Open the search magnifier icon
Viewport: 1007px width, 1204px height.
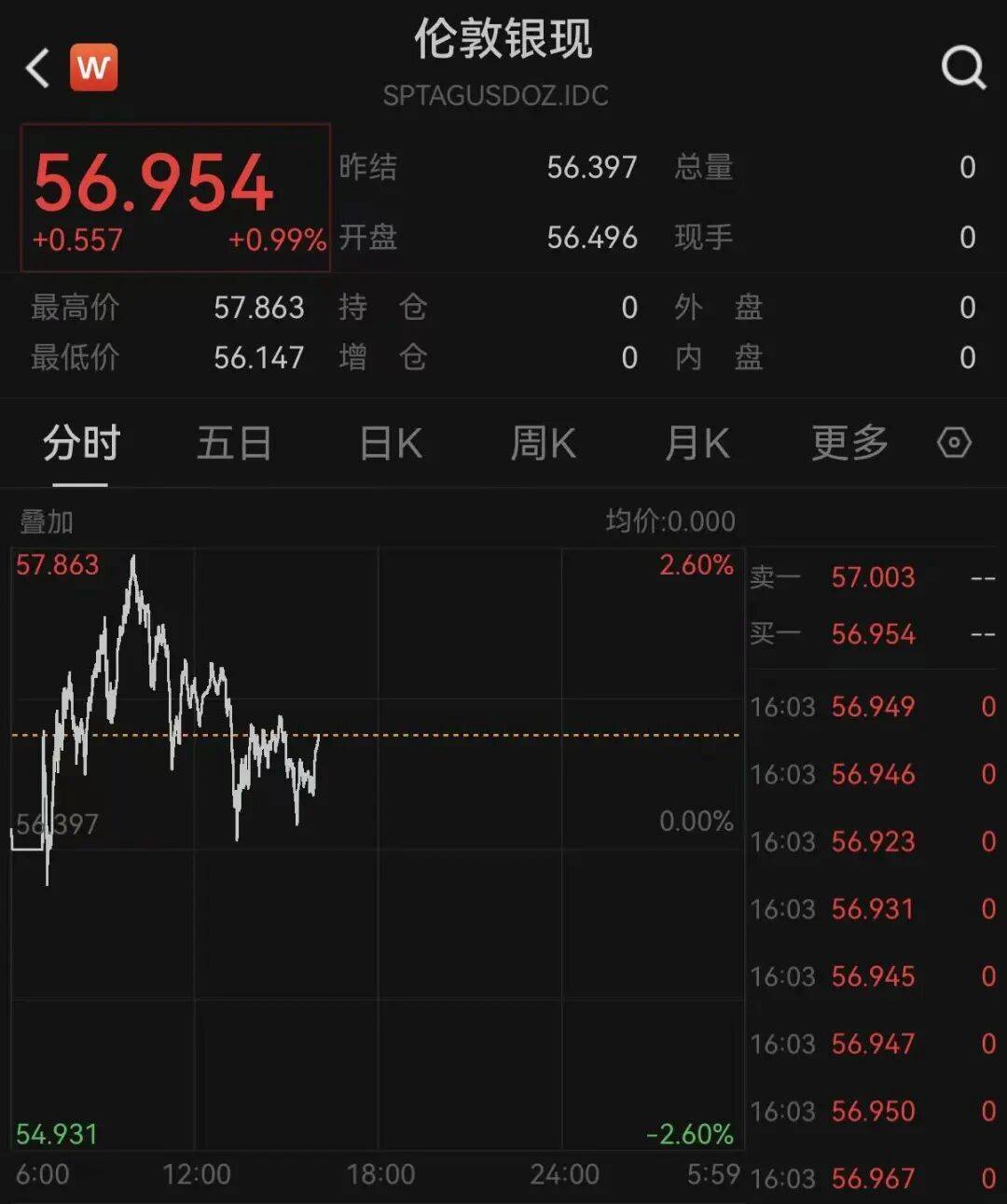coord(962,67)
